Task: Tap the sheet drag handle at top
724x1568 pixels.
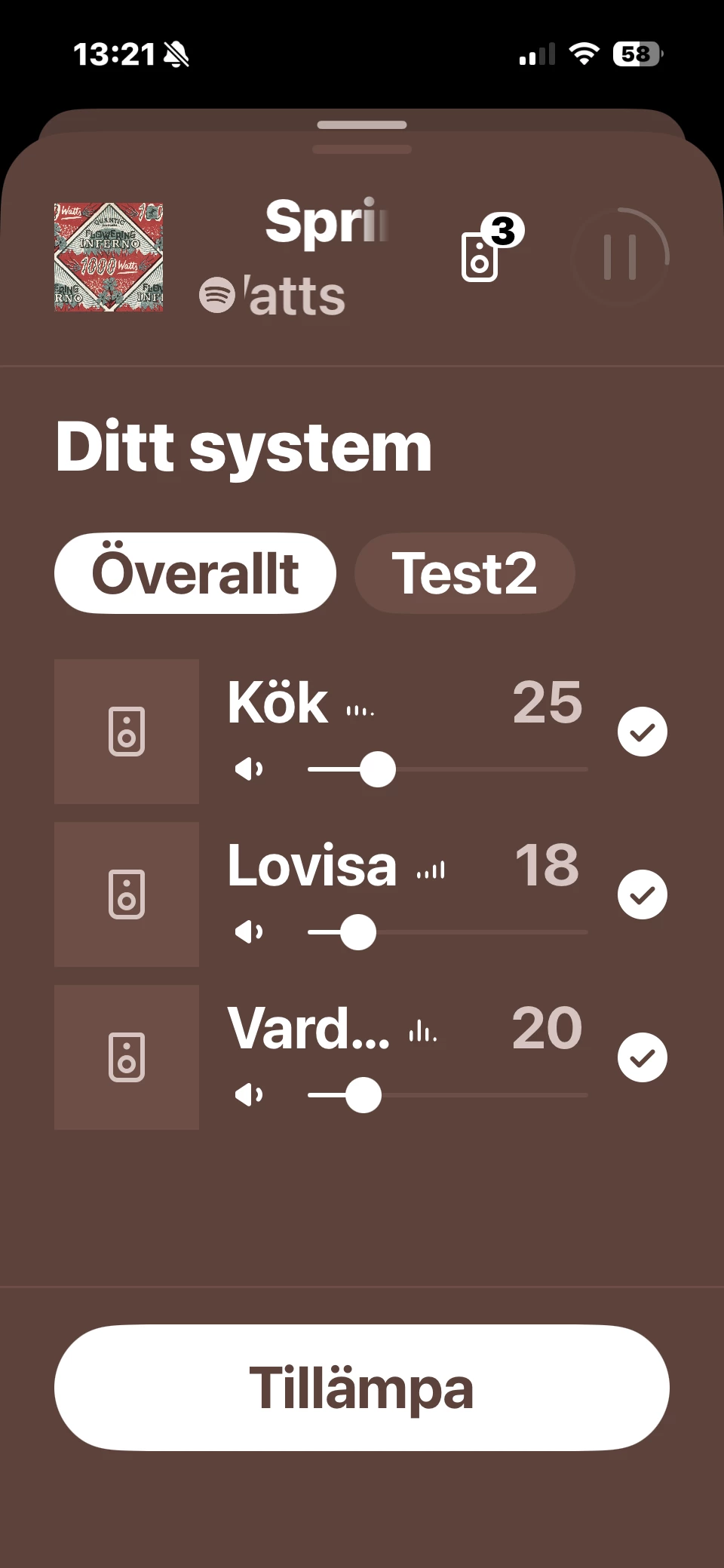Action: coord(362,125)
